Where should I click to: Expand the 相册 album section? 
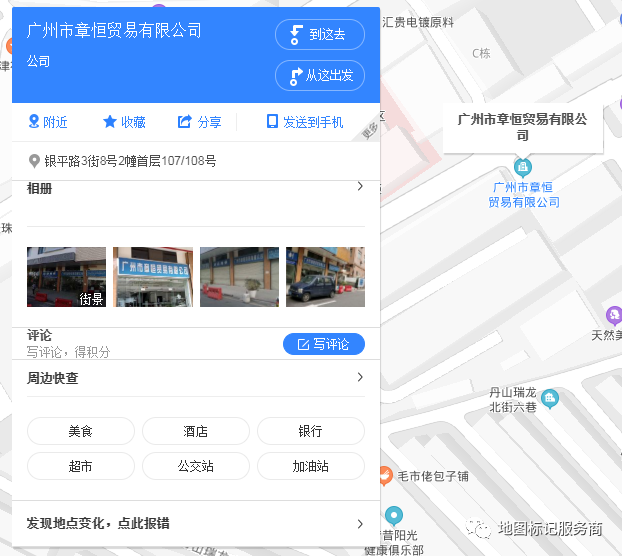[360, 187]
